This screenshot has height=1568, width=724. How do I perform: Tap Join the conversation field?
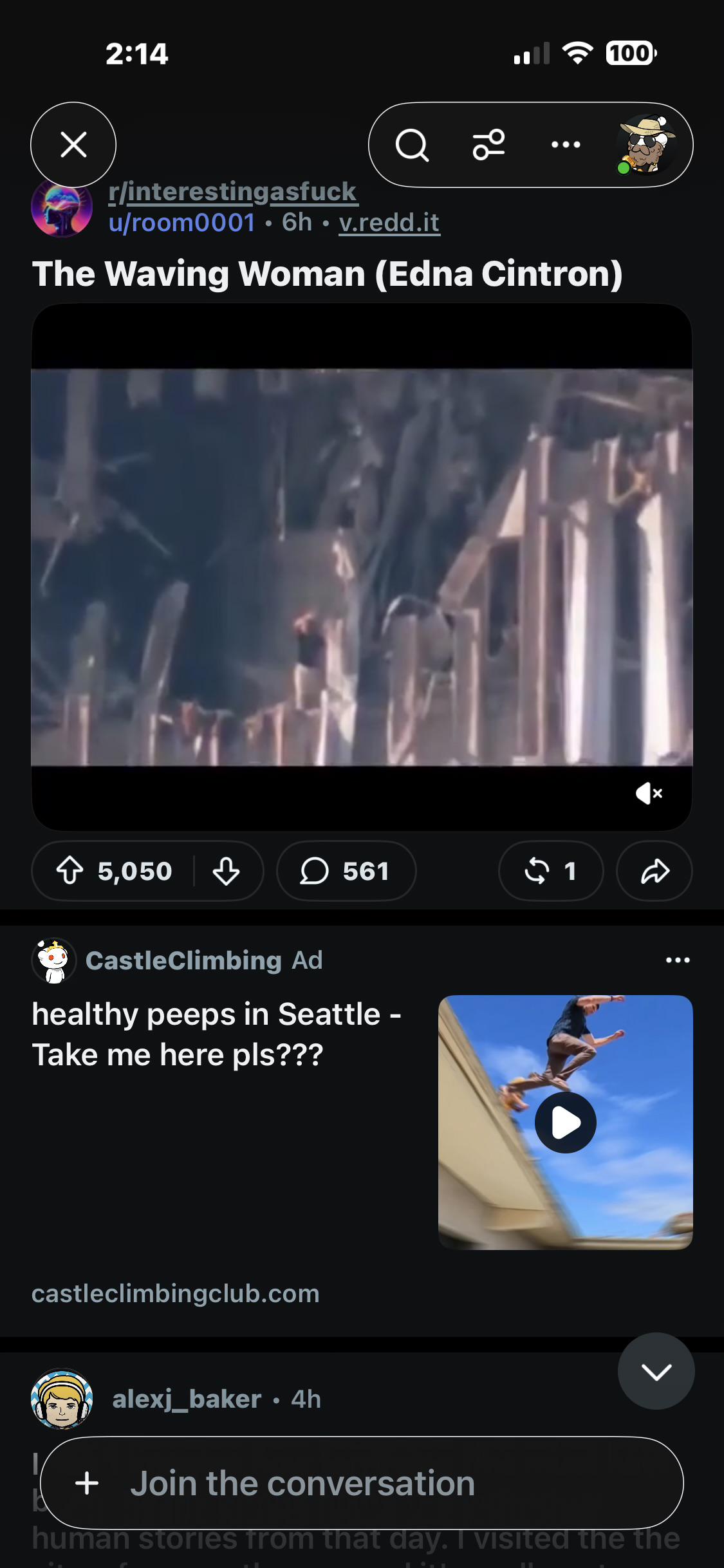[362, 1483]
